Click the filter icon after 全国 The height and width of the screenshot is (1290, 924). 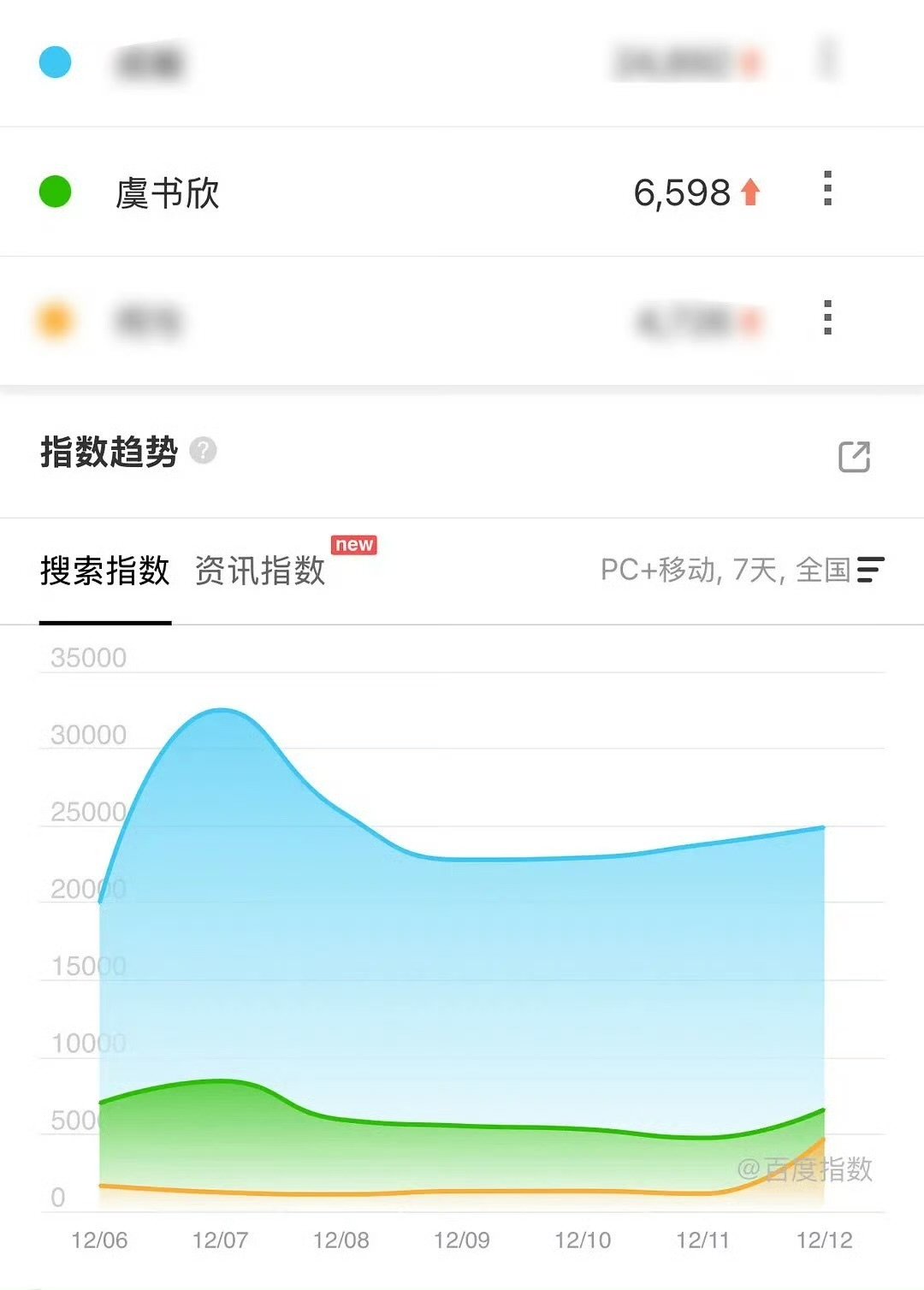[x=868, y=569]
